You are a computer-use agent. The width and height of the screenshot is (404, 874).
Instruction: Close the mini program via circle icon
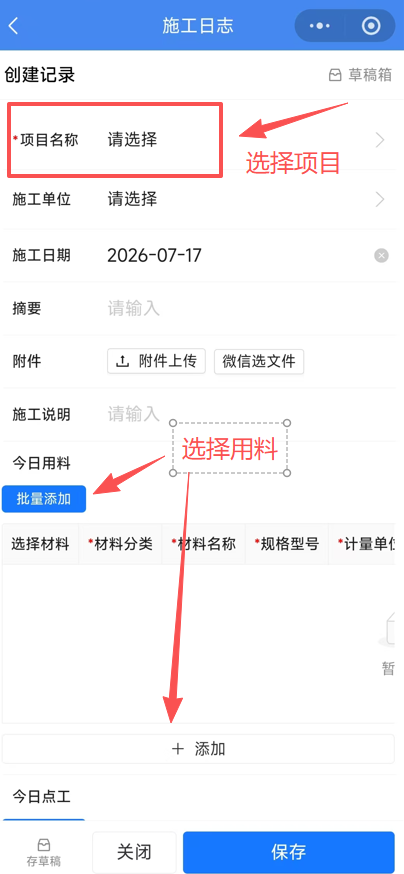click(x=371, y=26)
